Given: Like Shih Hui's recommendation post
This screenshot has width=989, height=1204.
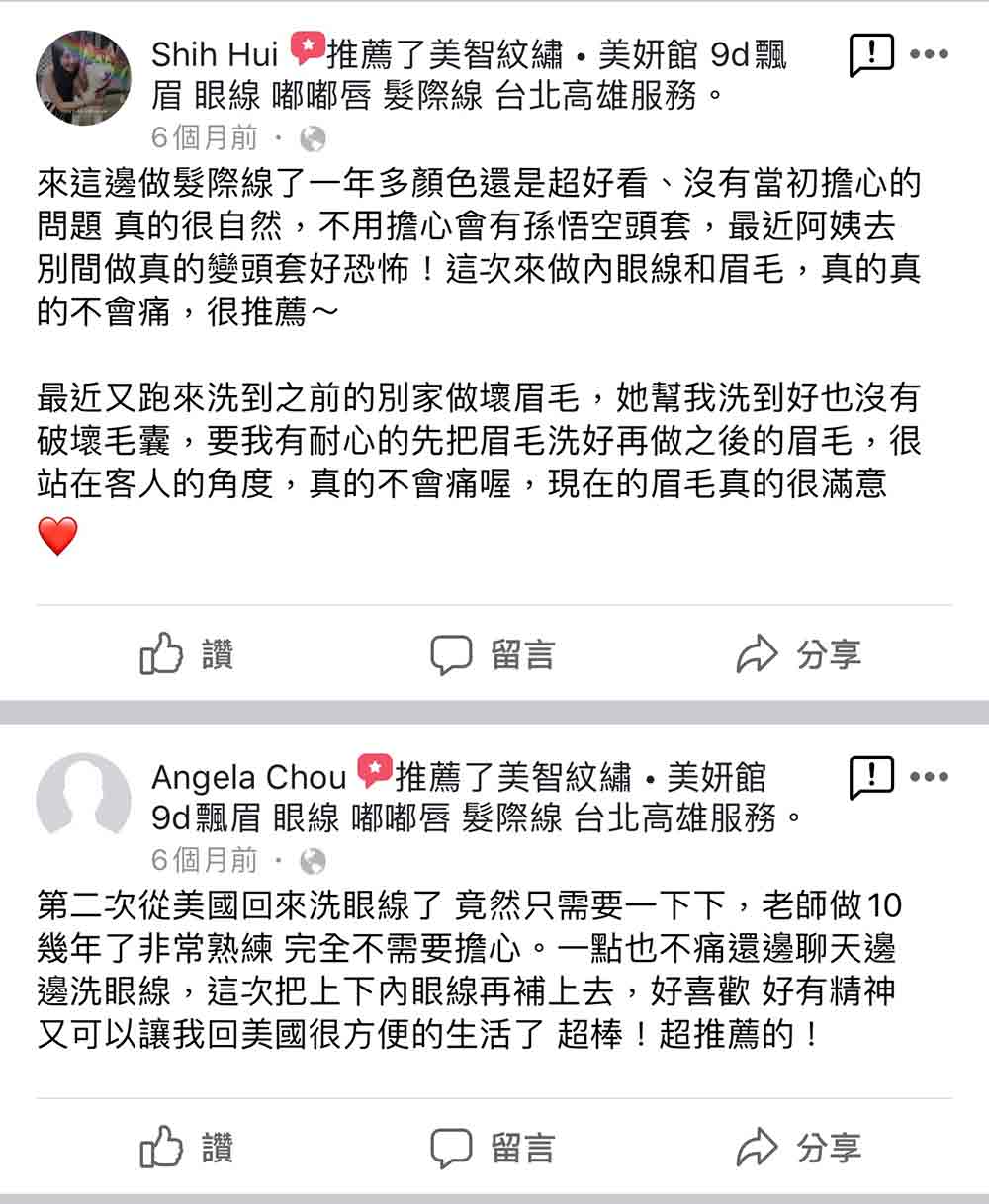Looking at the screenshot, I should [x=187, y=653].
